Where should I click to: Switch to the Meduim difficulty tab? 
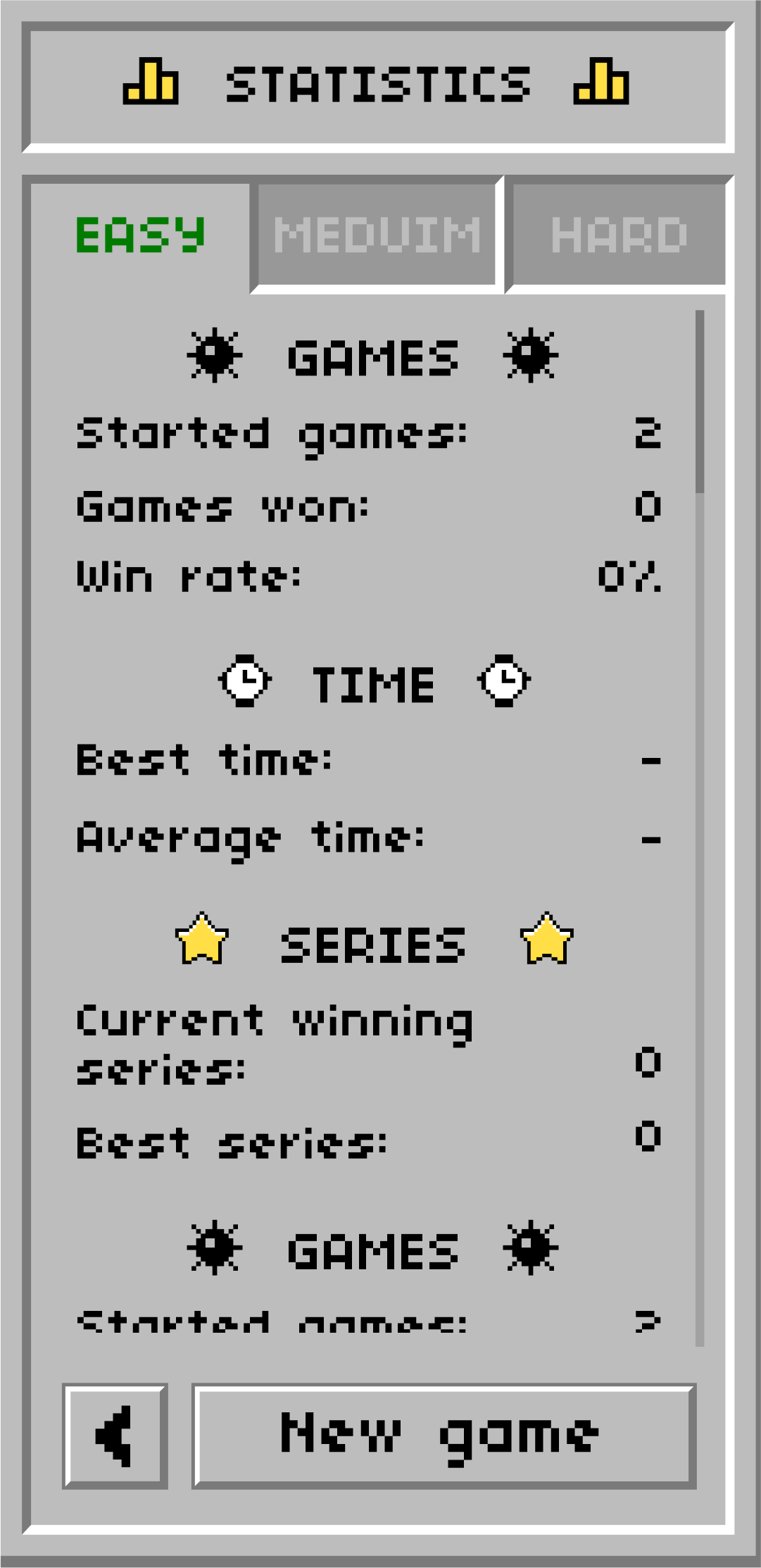pyautogui.click(x=377, y=235)
